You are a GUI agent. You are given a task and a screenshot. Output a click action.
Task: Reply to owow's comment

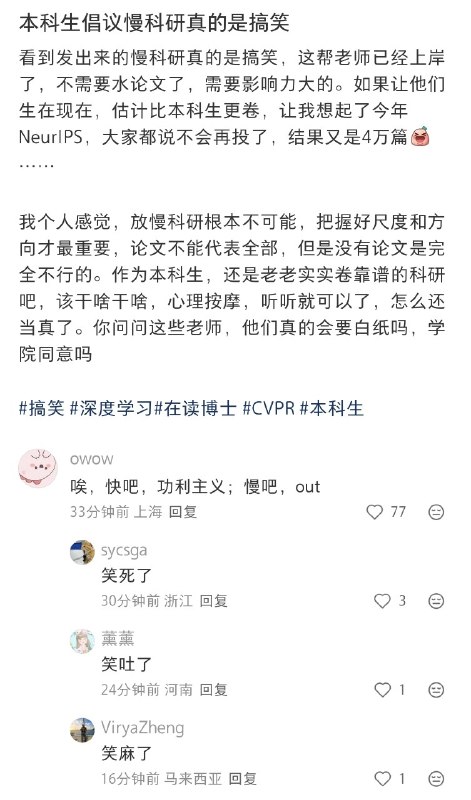[183, 512]
